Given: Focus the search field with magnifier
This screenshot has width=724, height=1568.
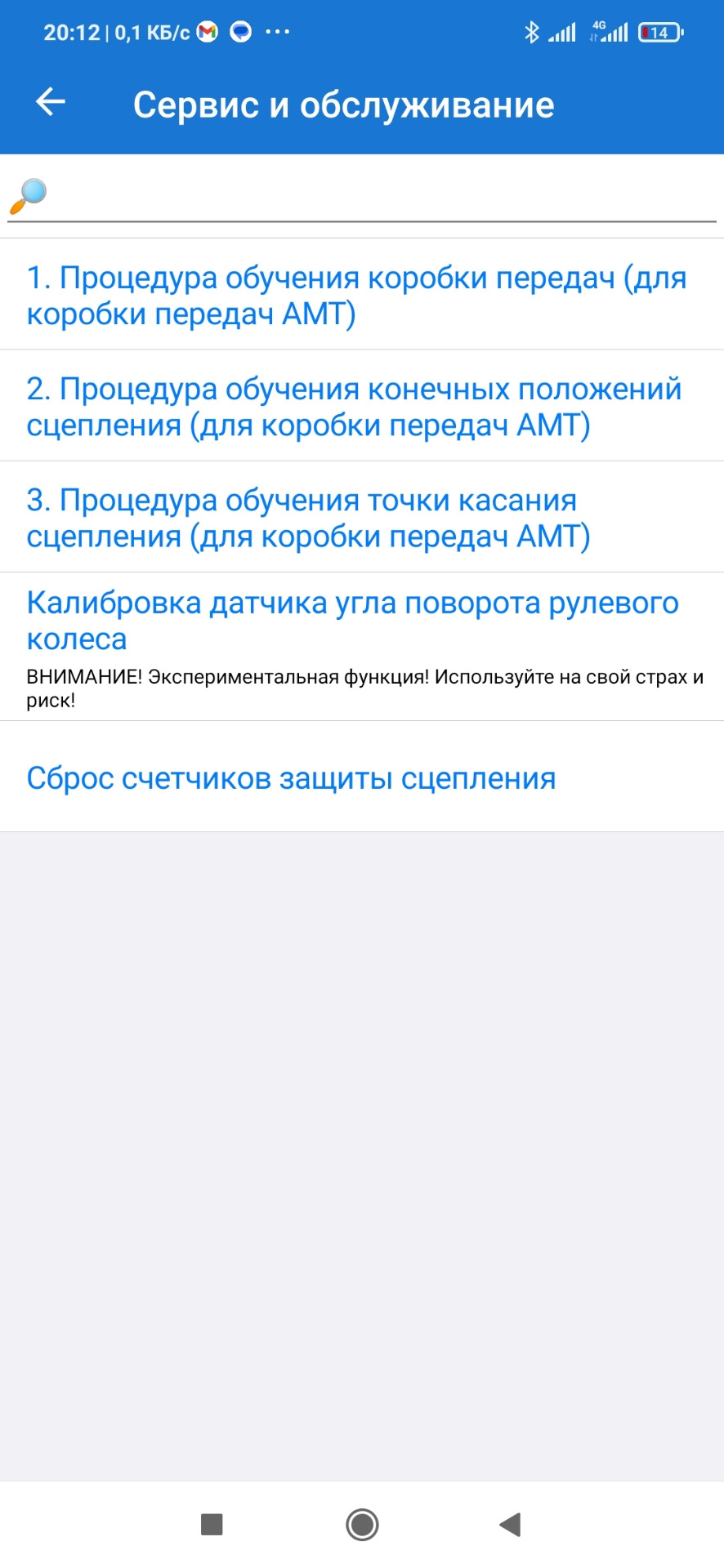Looking at the screenshot, I should pyautogui.click(x=376, y=196).
